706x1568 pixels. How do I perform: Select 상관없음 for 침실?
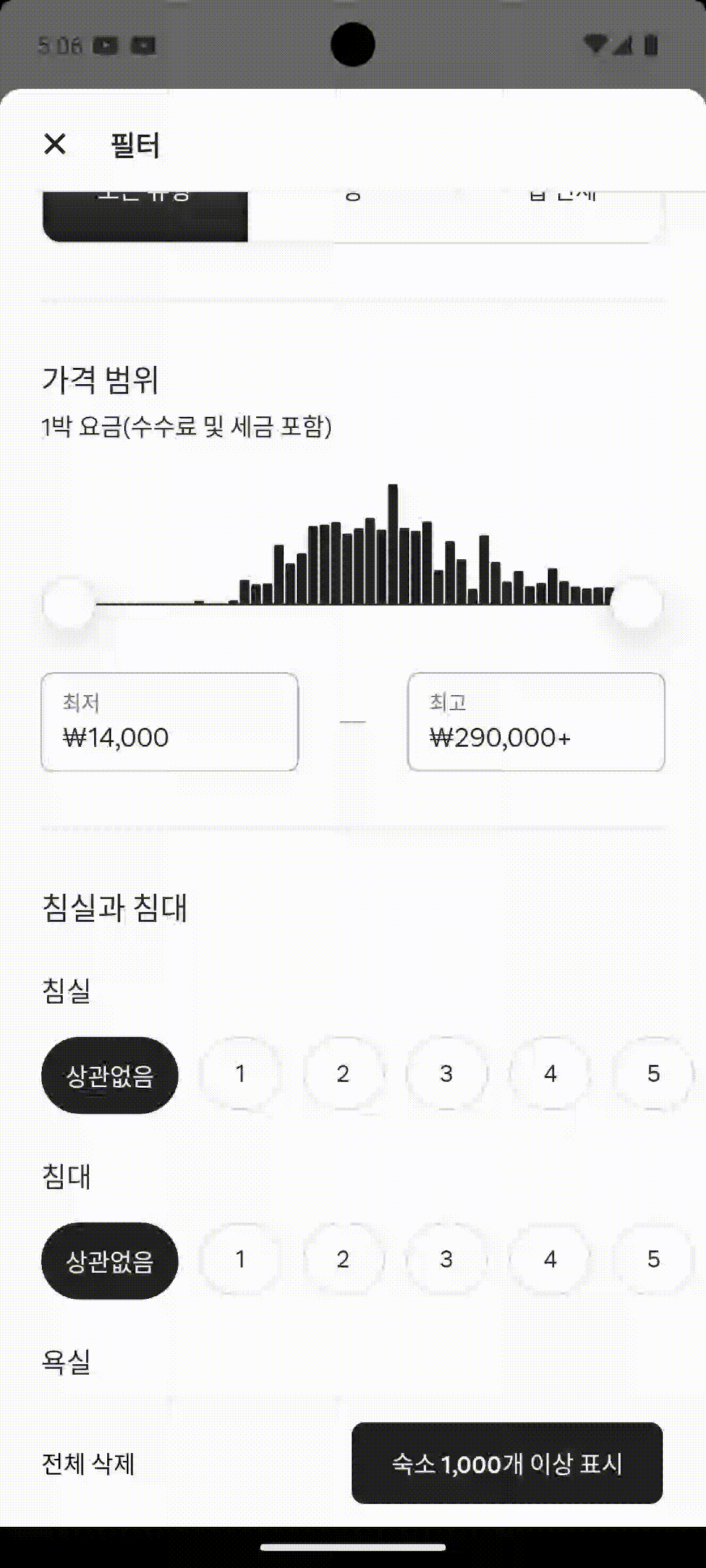pyautogui.click(x=110, y=1075)
